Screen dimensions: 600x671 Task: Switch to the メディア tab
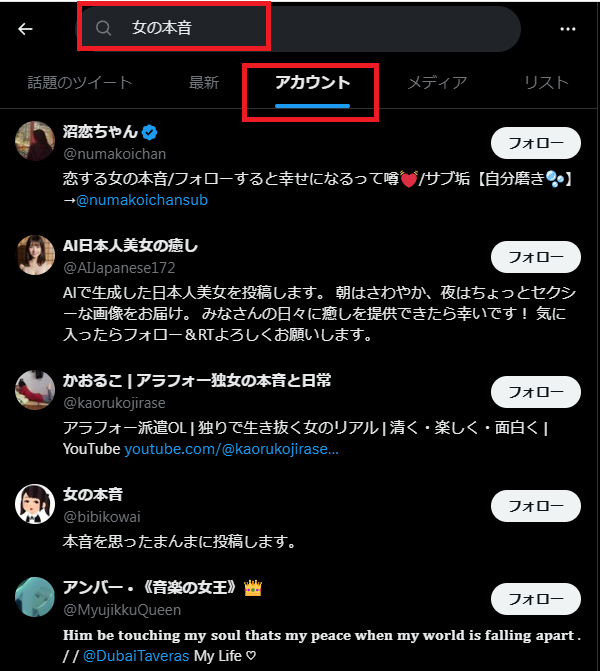pos(436,83)
